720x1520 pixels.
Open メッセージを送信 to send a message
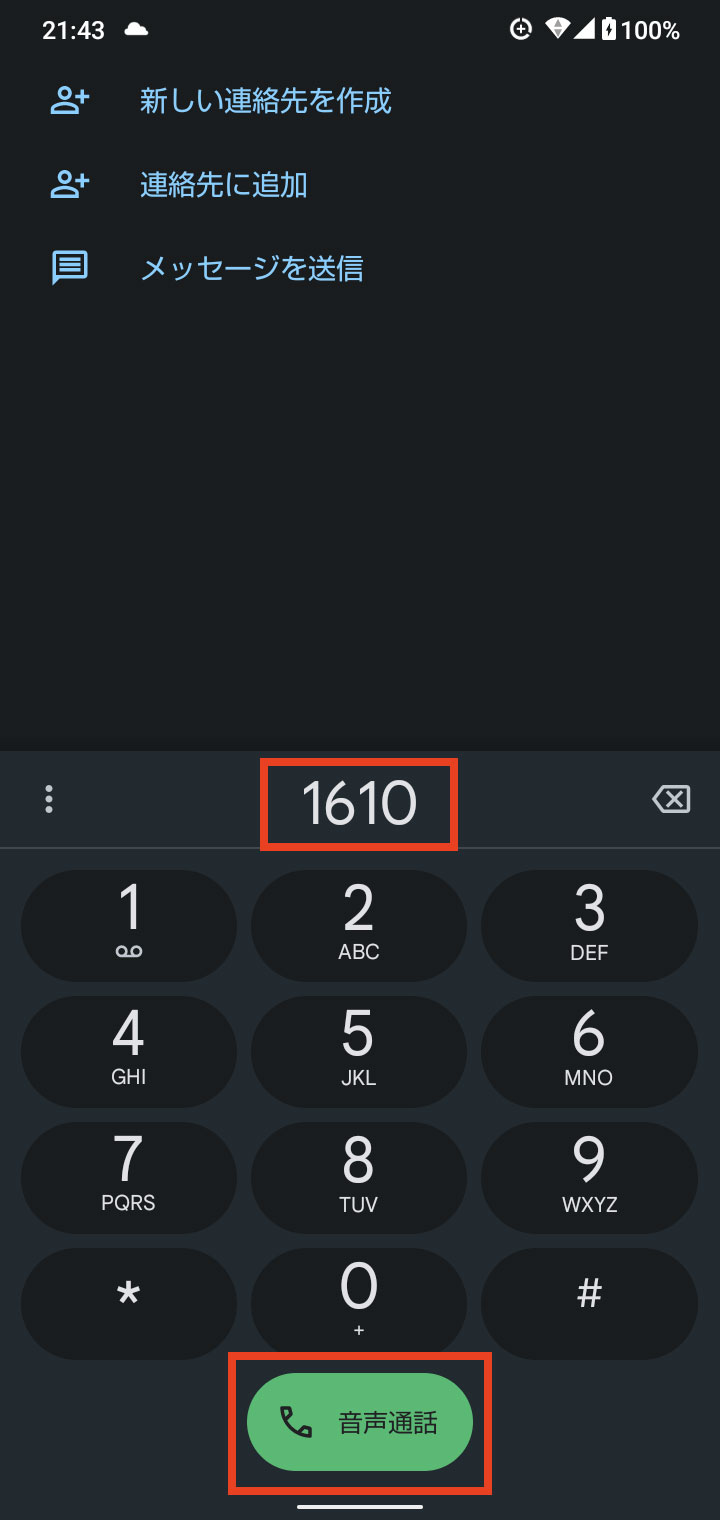(251, 268)
